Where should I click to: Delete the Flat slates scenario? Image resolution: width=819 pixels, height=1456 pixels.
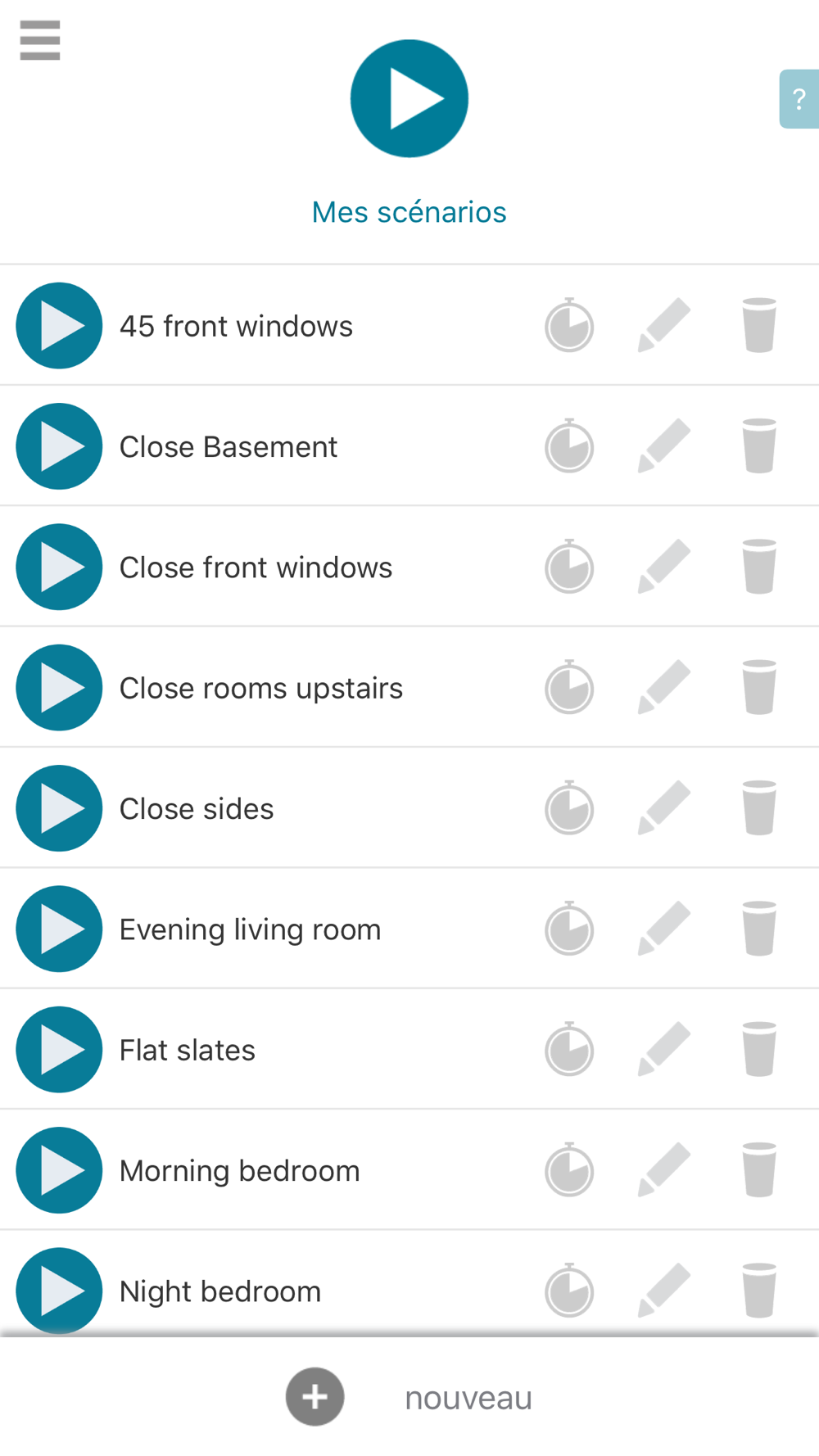pyautogui.click(x=759, y=1049)
